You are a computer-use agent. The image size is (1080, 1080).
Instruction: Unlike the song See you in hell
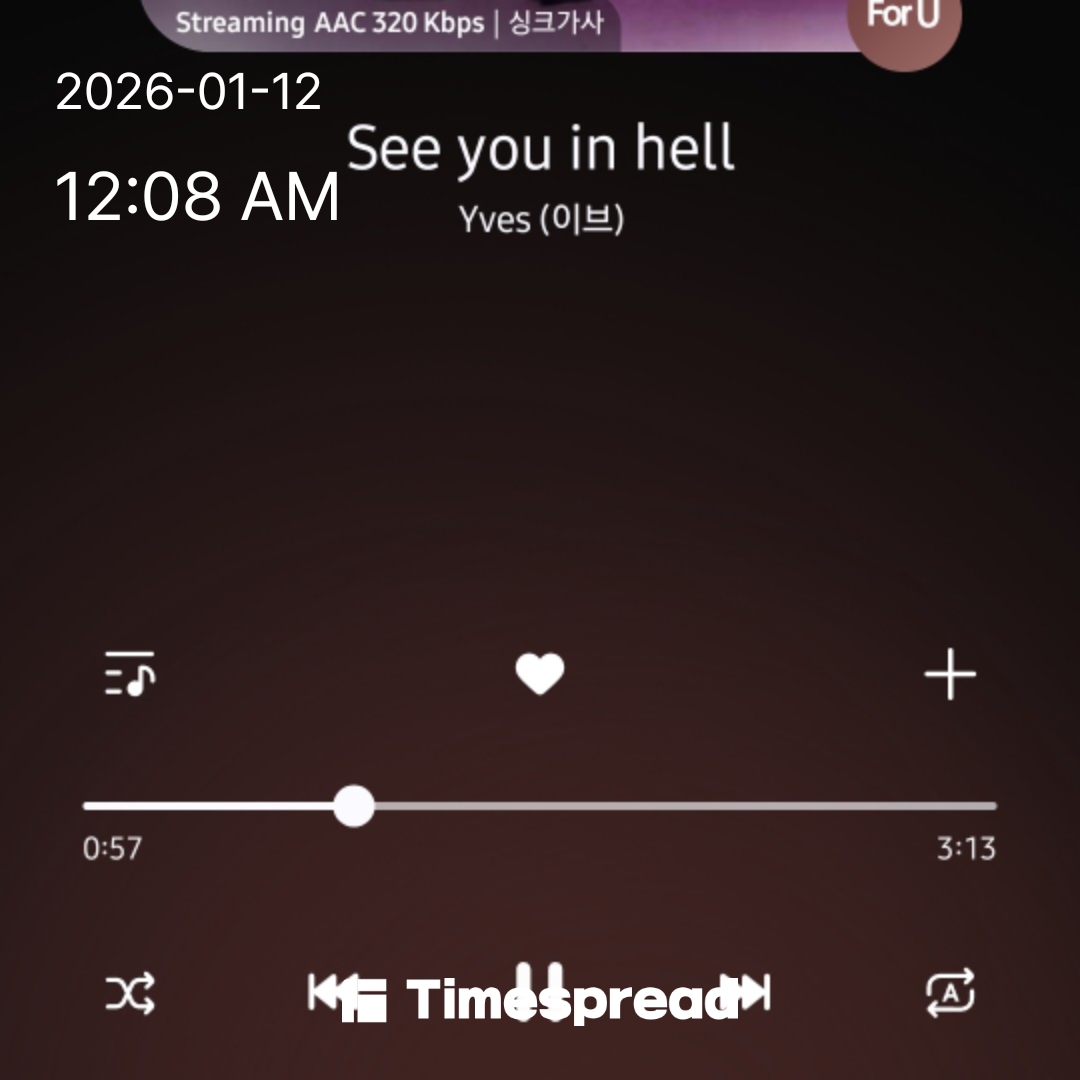pyautogui.click(x=540, y=674)
